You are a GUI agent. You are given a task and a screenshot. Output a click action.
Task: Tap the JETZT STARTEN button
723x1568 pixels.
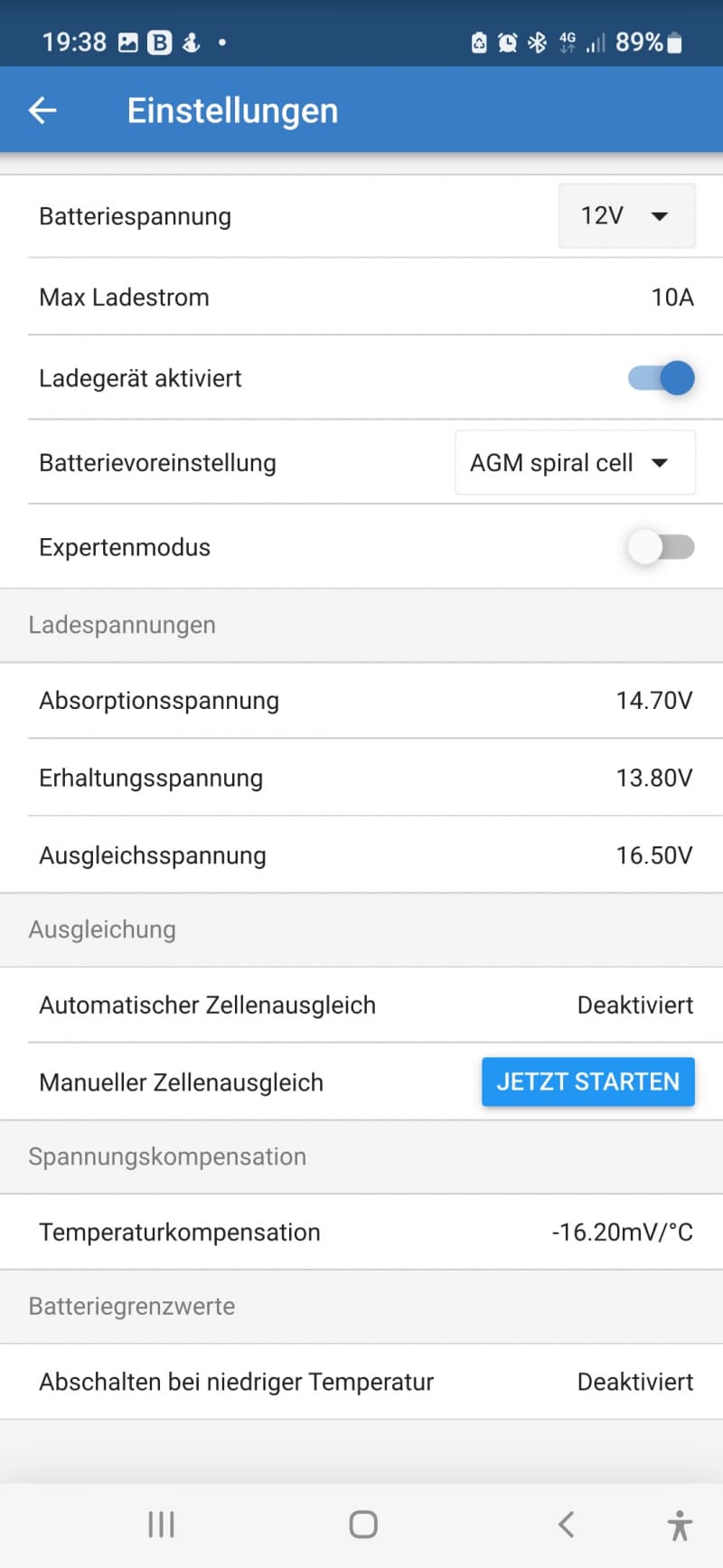tap(588, 1082)
